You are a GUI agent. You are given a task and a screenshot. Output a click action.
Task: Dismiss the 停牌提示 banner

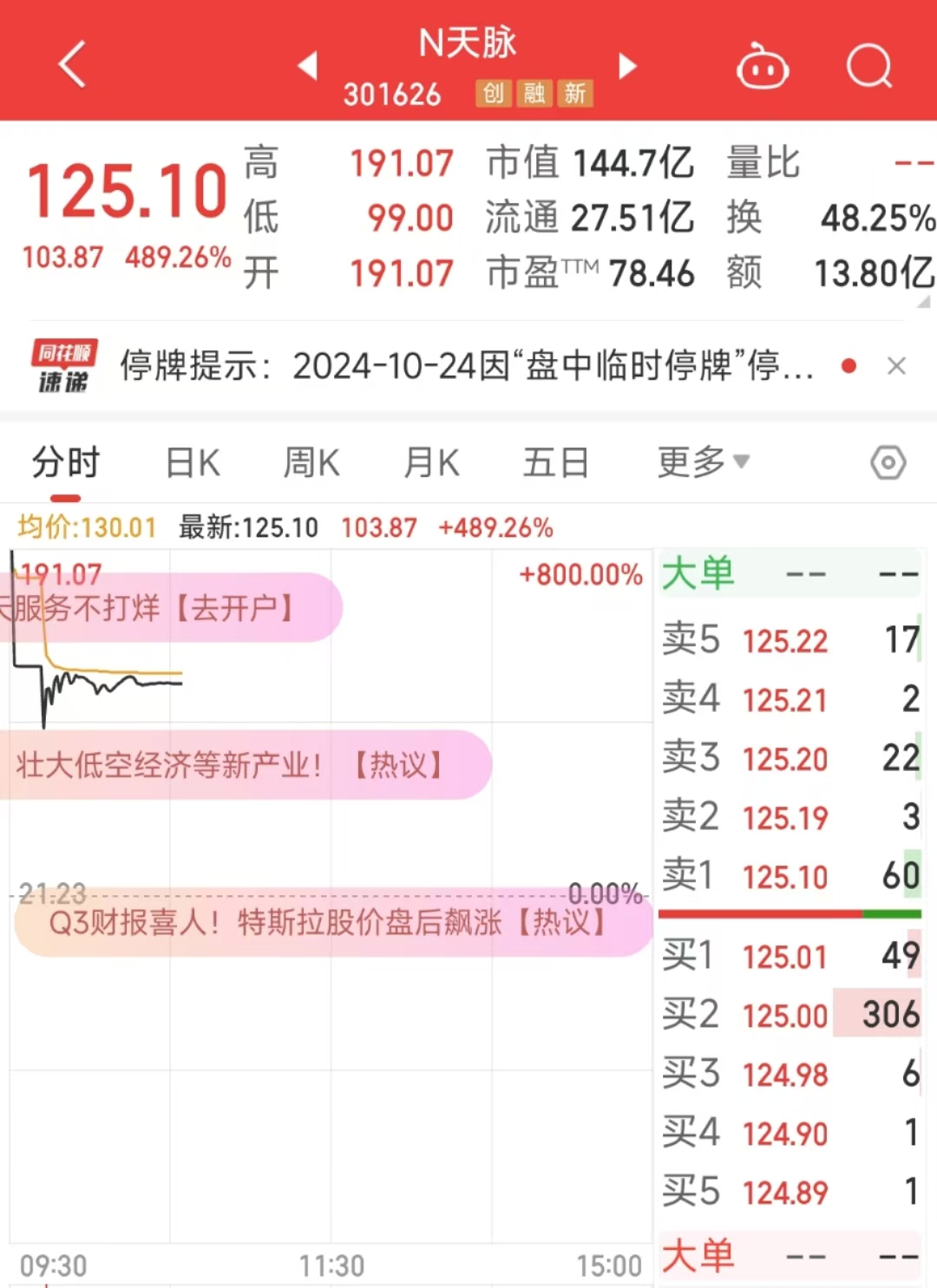pyautogui.click(x=896, y=366)
